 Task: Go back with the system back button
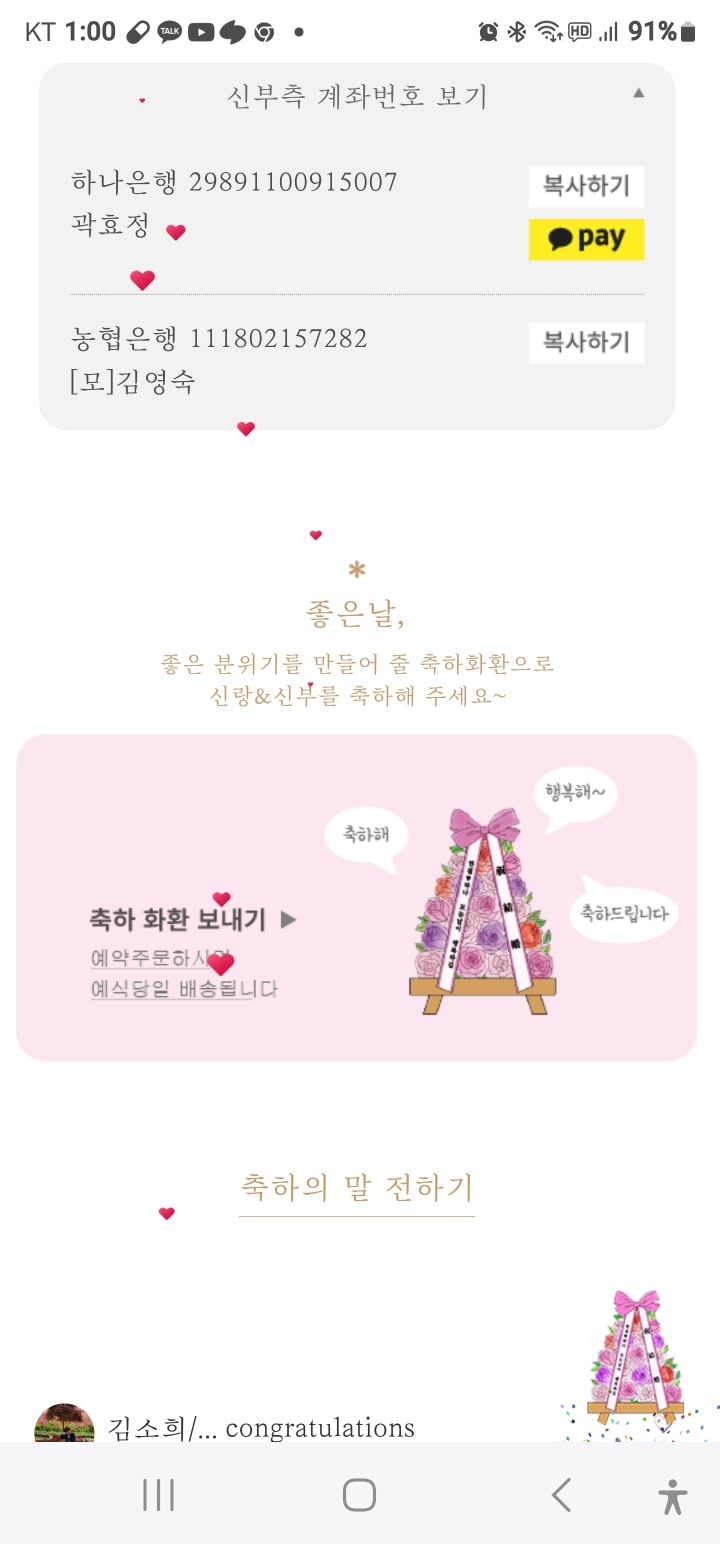[x=561, y=1496]
